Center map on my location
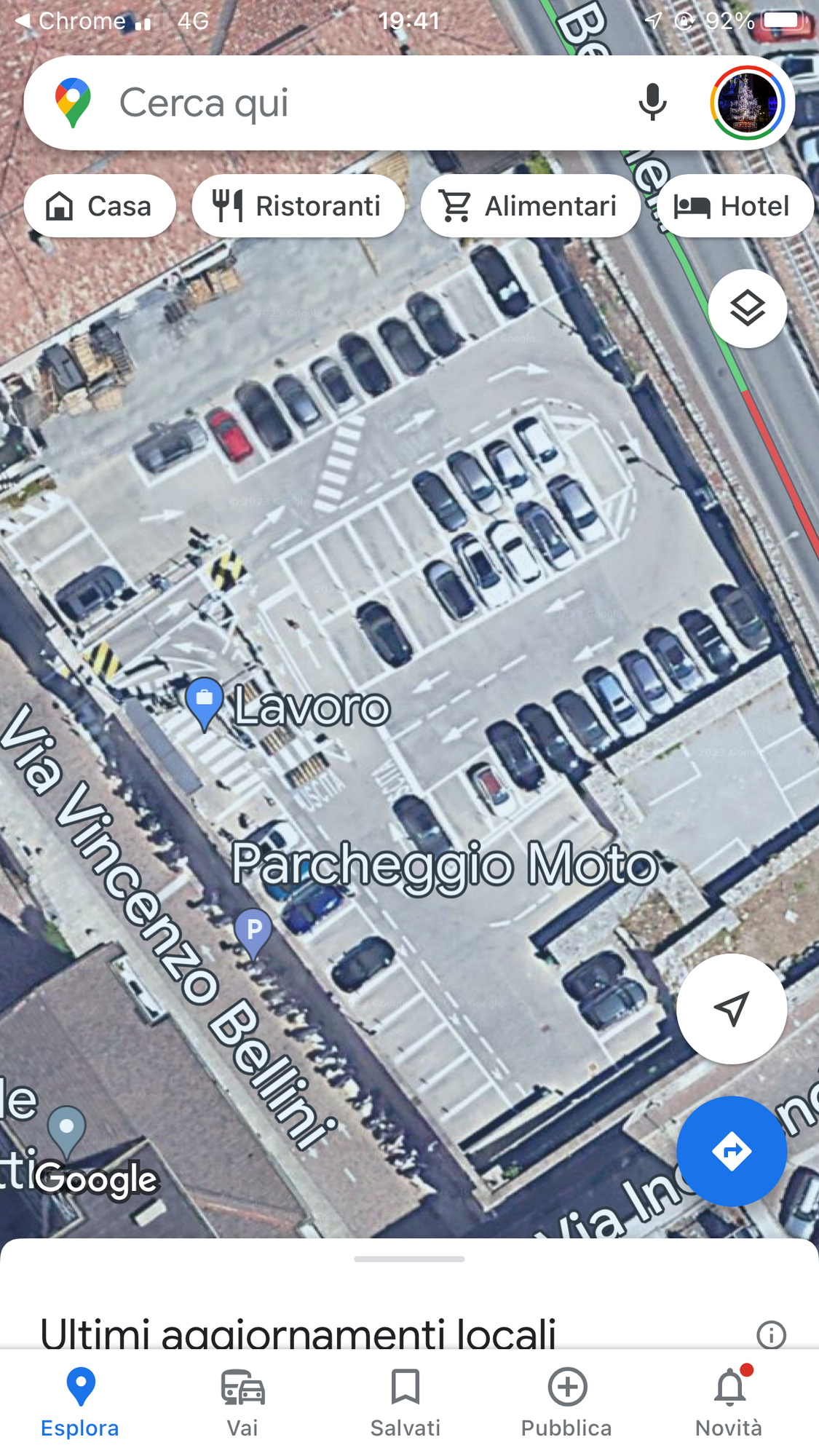 (731, 1008)
